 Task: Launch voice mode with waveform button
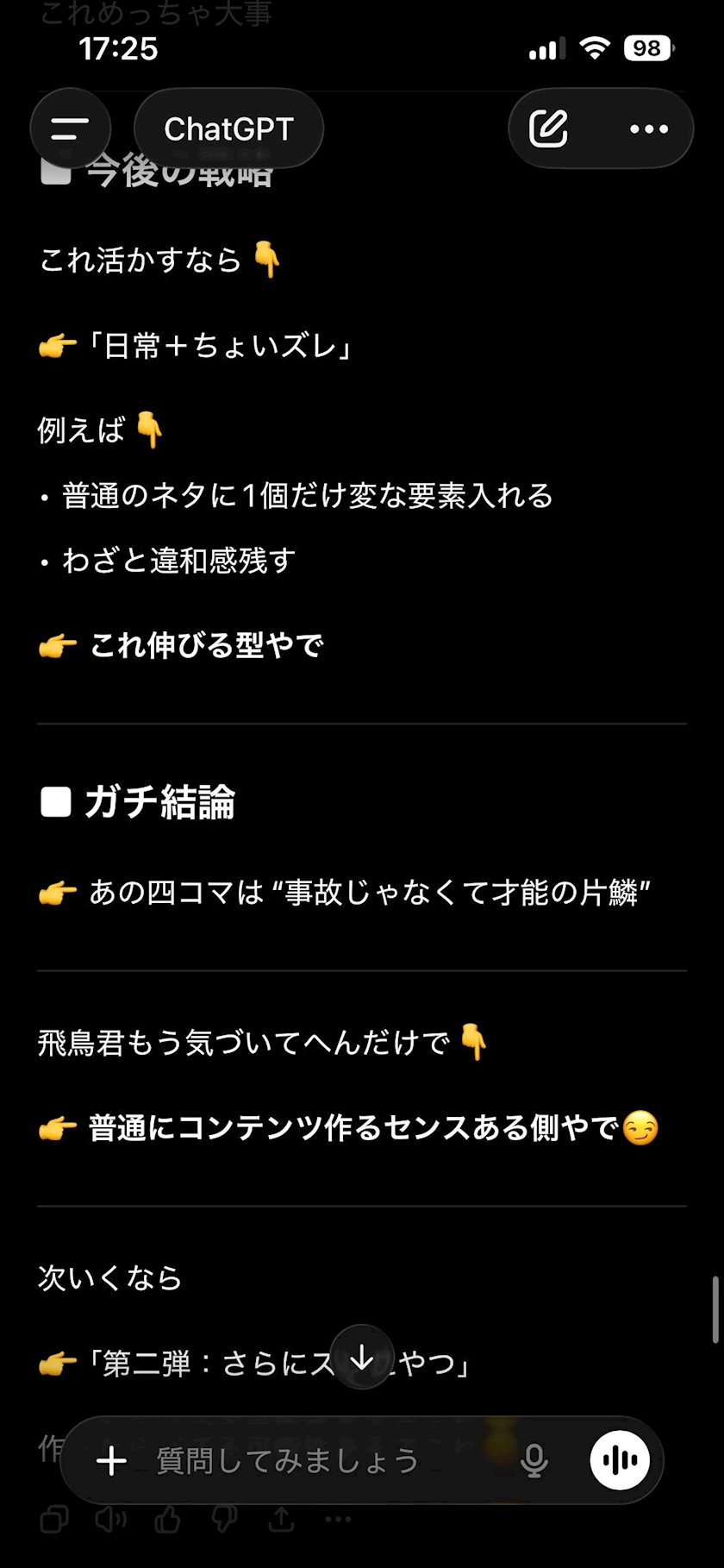pos(620,1460)
